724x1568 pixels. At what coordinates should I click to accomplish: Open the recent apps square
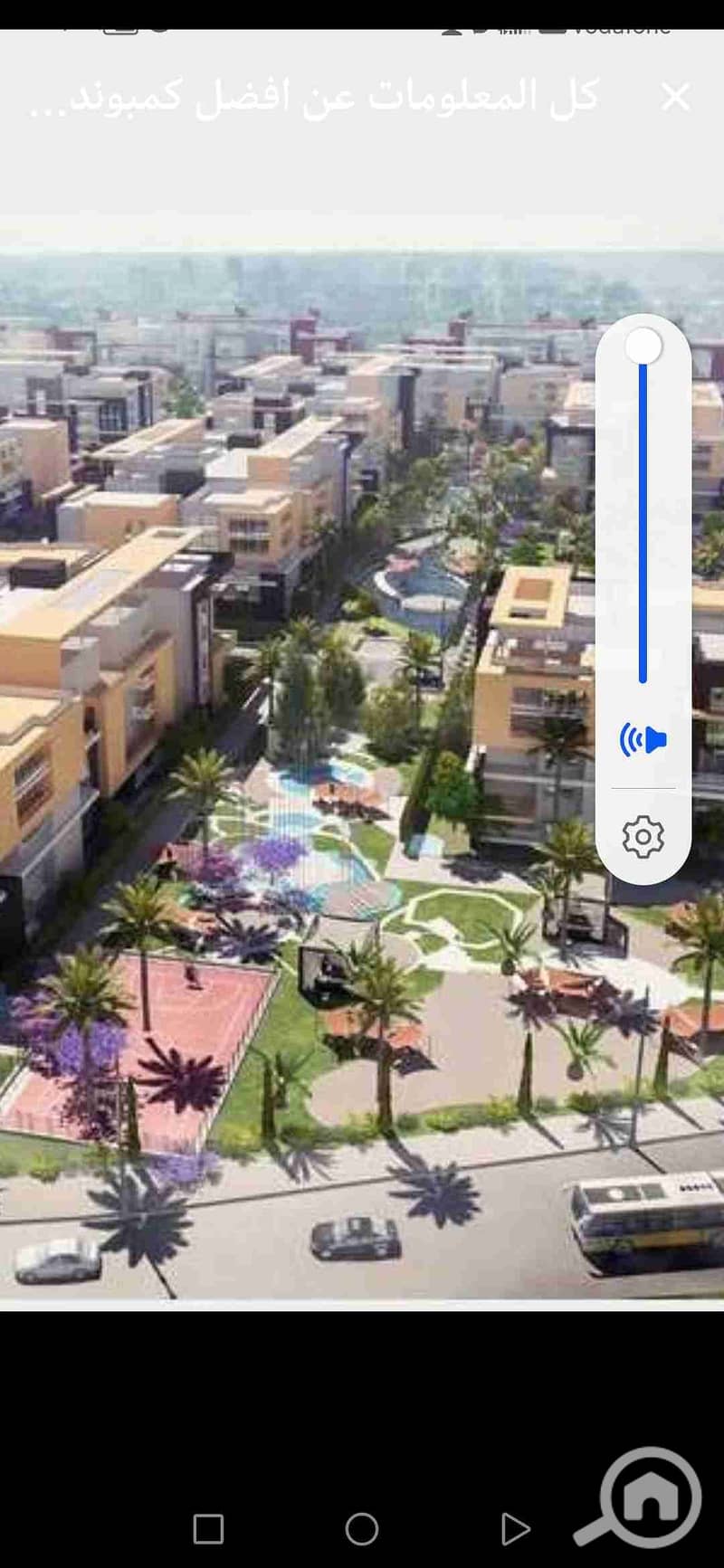click(x=209, y=1529)
